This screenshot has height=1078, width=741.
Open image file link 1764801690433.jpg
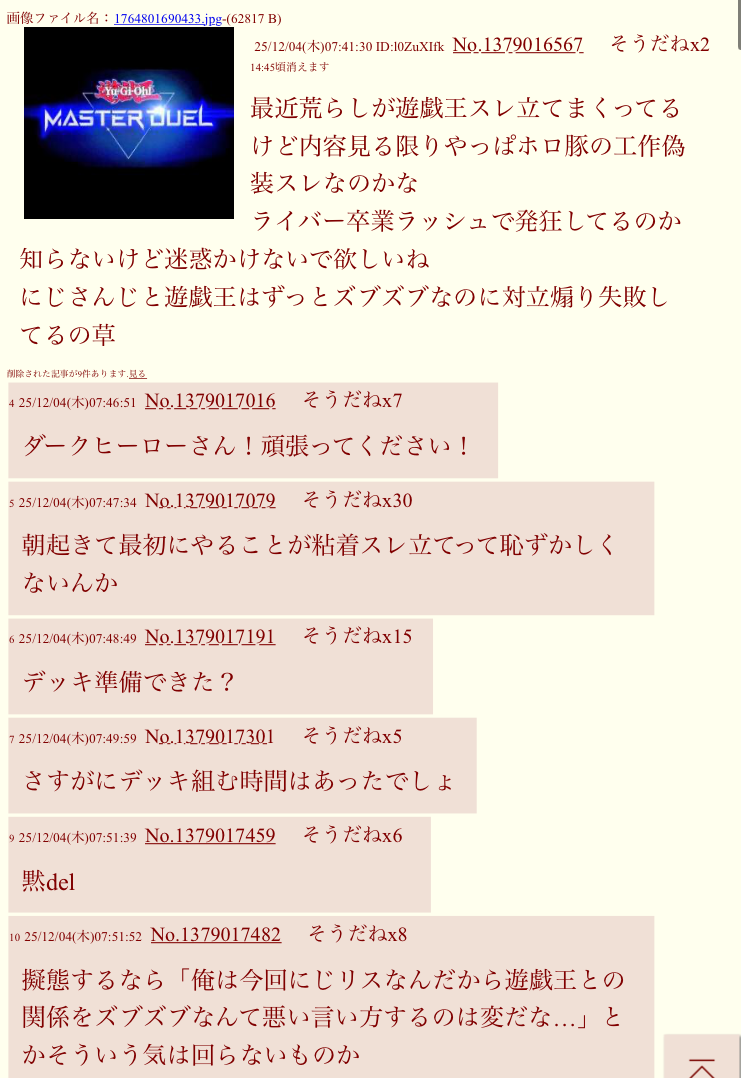click(x=167, y=19)
